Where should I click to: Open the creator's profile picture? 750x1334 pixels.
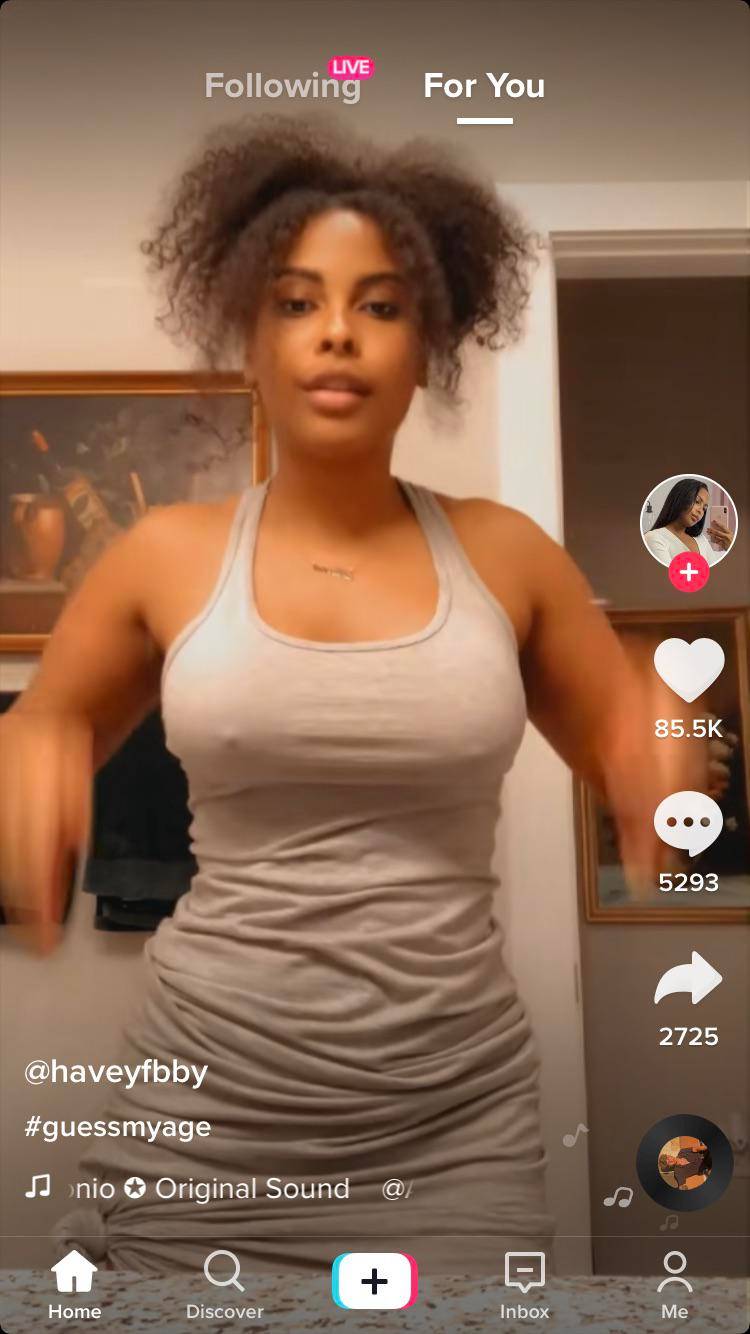click(x=688, y=522)
